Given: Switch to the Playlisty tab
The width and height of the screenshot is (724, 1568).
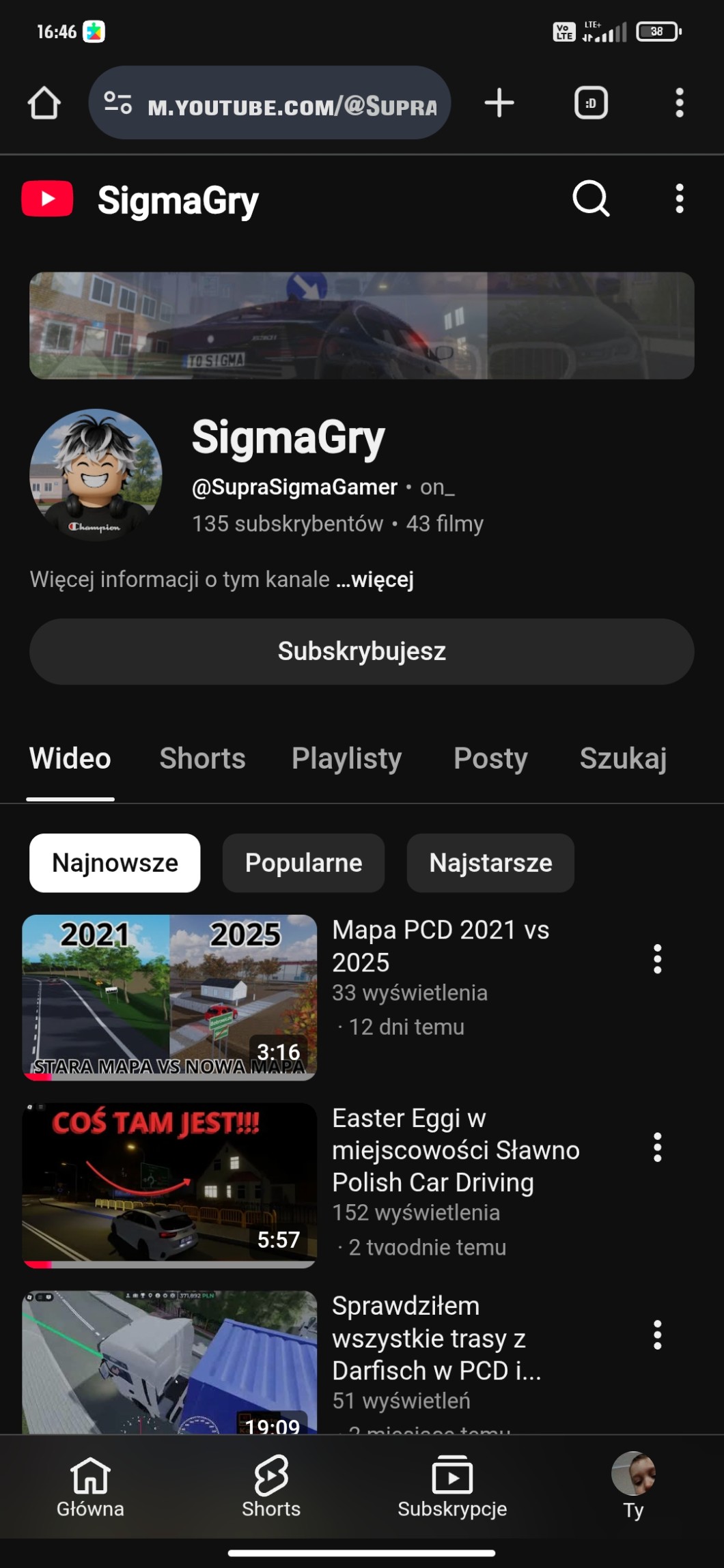Looking at the screenshot, I should (x=346, y=758).
